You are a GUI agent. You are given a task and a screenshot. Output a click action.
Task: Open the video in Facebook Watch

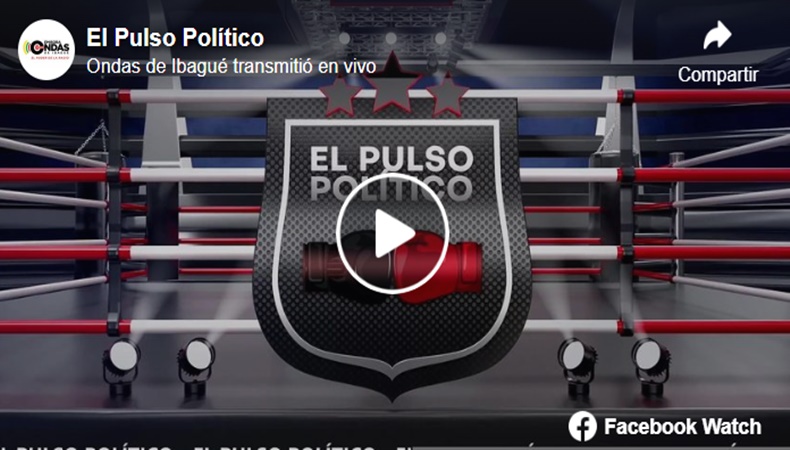tap(667, 426)
